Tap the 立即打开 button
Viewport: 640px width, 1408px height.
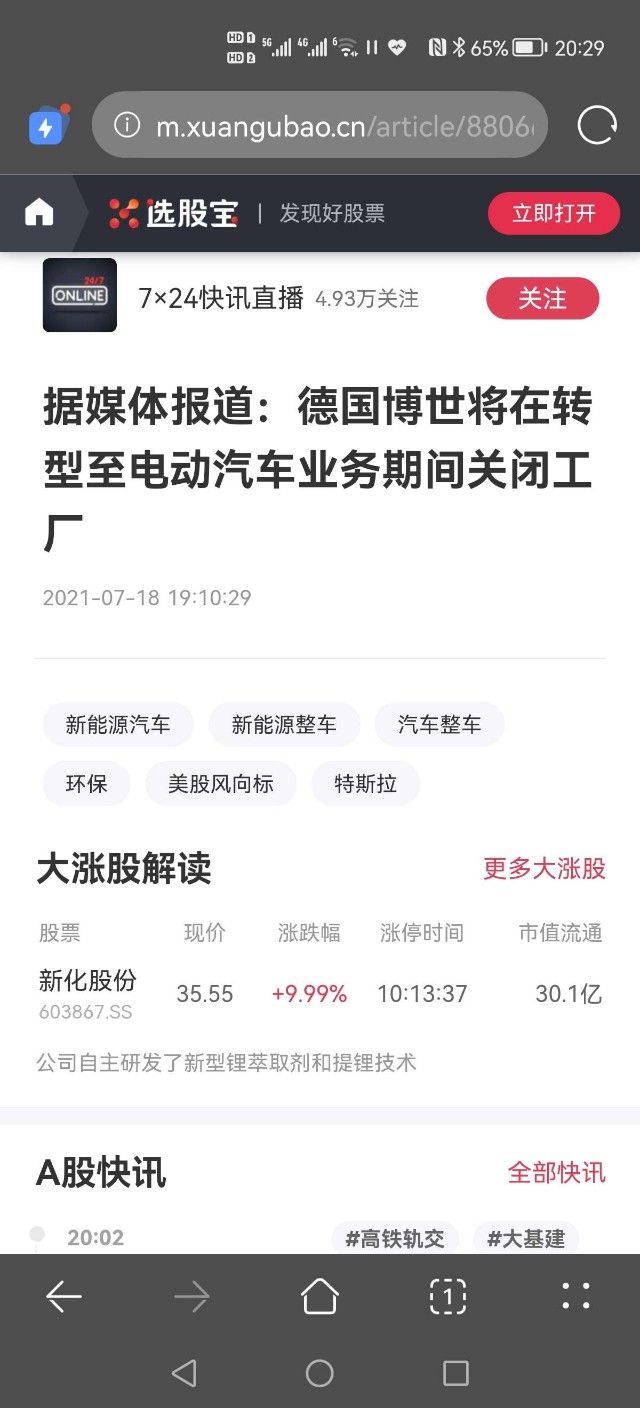[554, 213]
